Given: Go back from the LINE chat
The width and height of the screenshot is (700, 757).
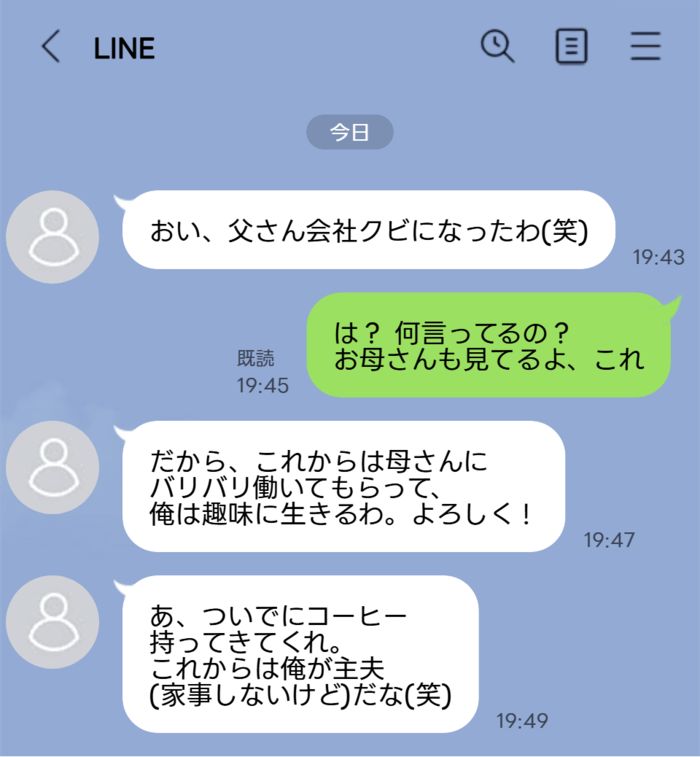Looking at the screenshot, I should [x=50, y=47].
